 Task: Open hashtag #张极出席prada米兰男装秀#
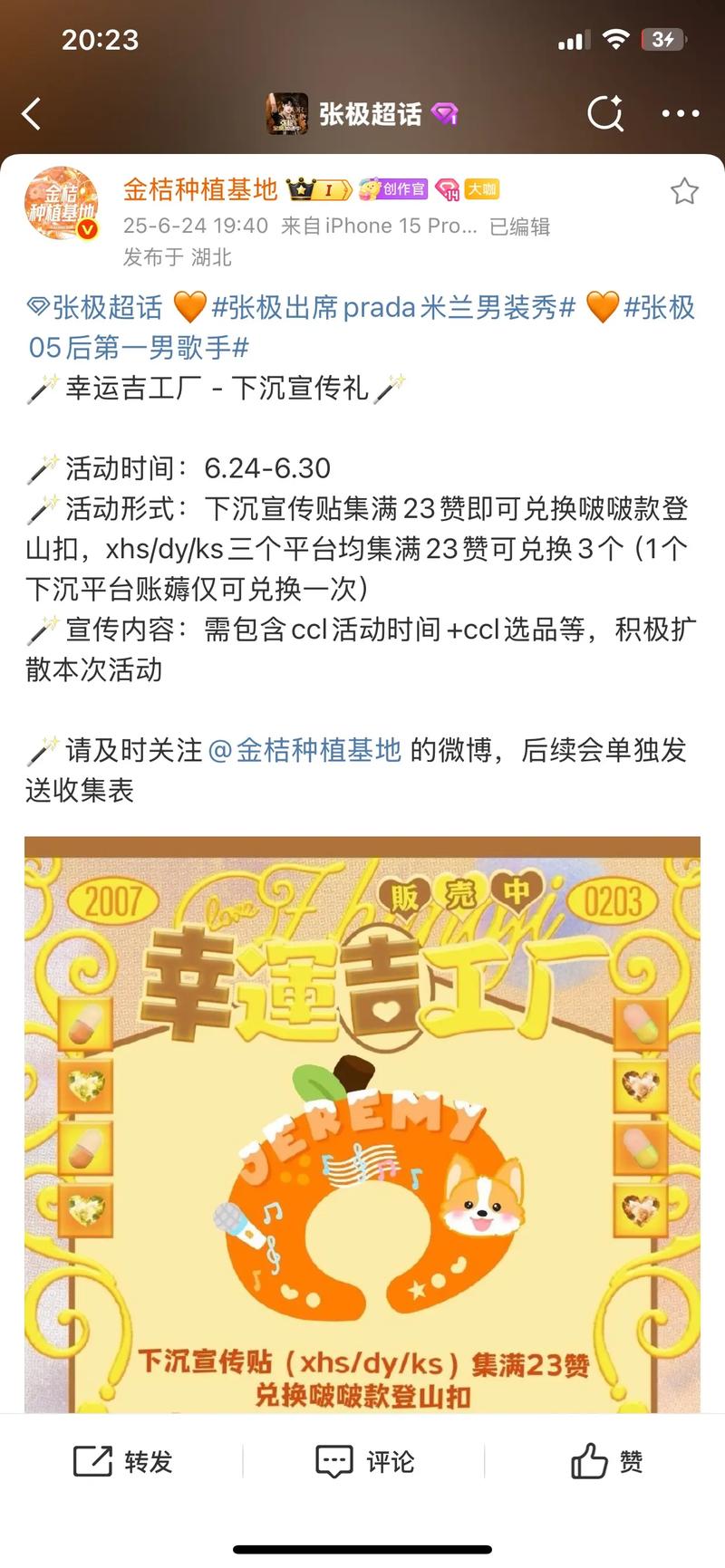pyautogui.click(x=393, y=308)
